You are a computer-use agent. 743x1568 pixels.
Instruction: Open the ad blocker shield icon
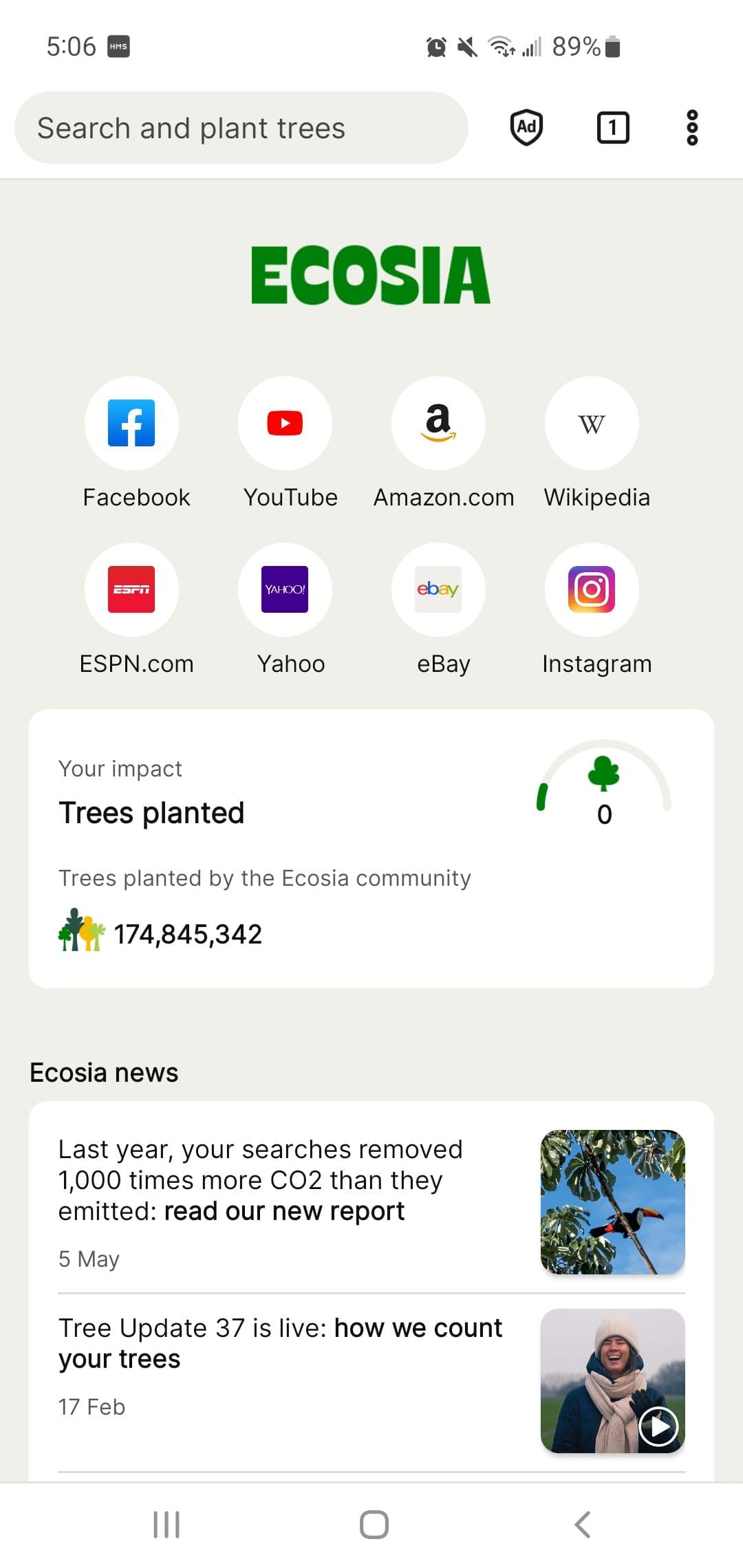525,127
